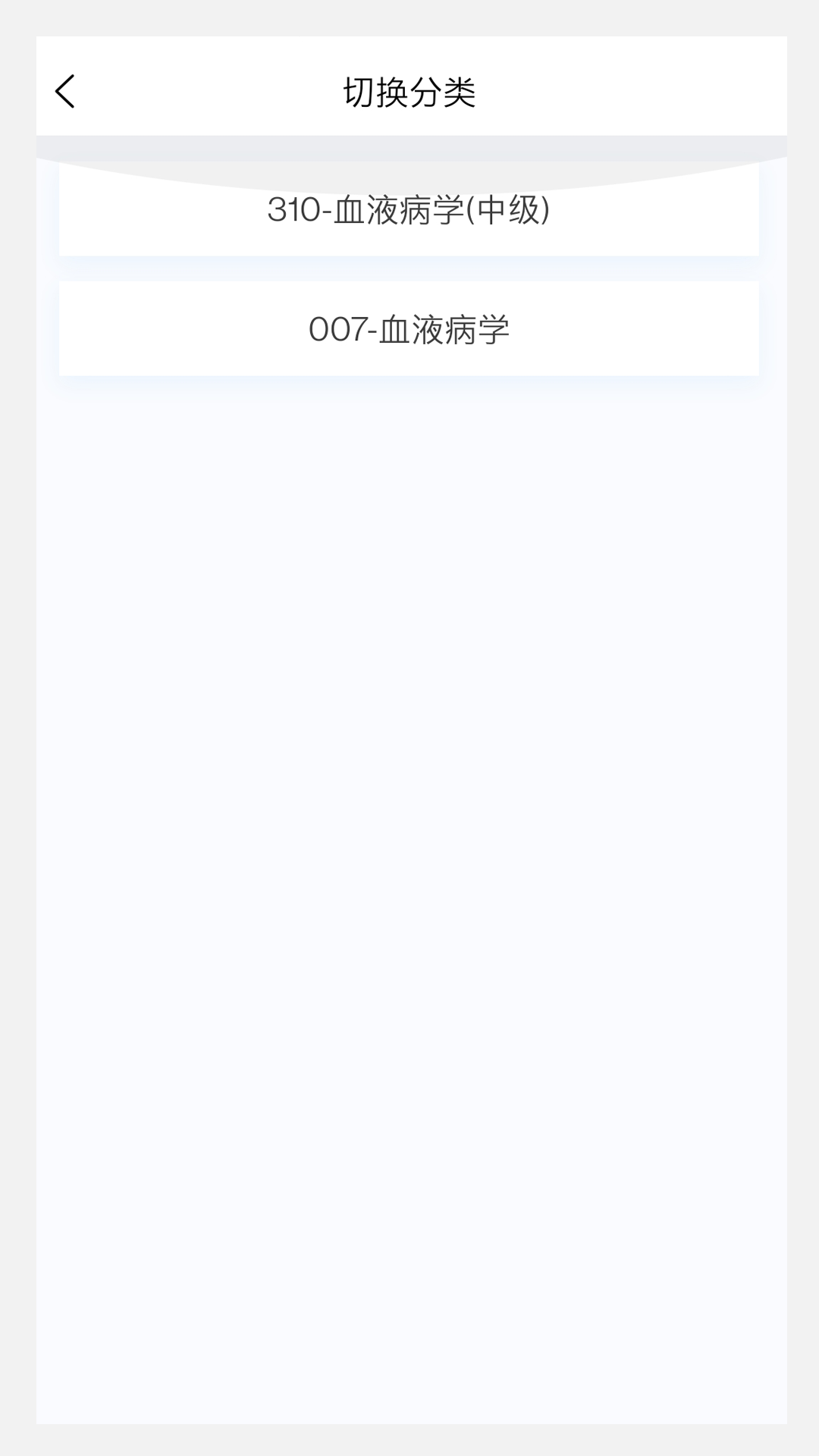
Task: Click the header bar labeled 切换分类
Action: pyautogui.click(x=409, y=91)
